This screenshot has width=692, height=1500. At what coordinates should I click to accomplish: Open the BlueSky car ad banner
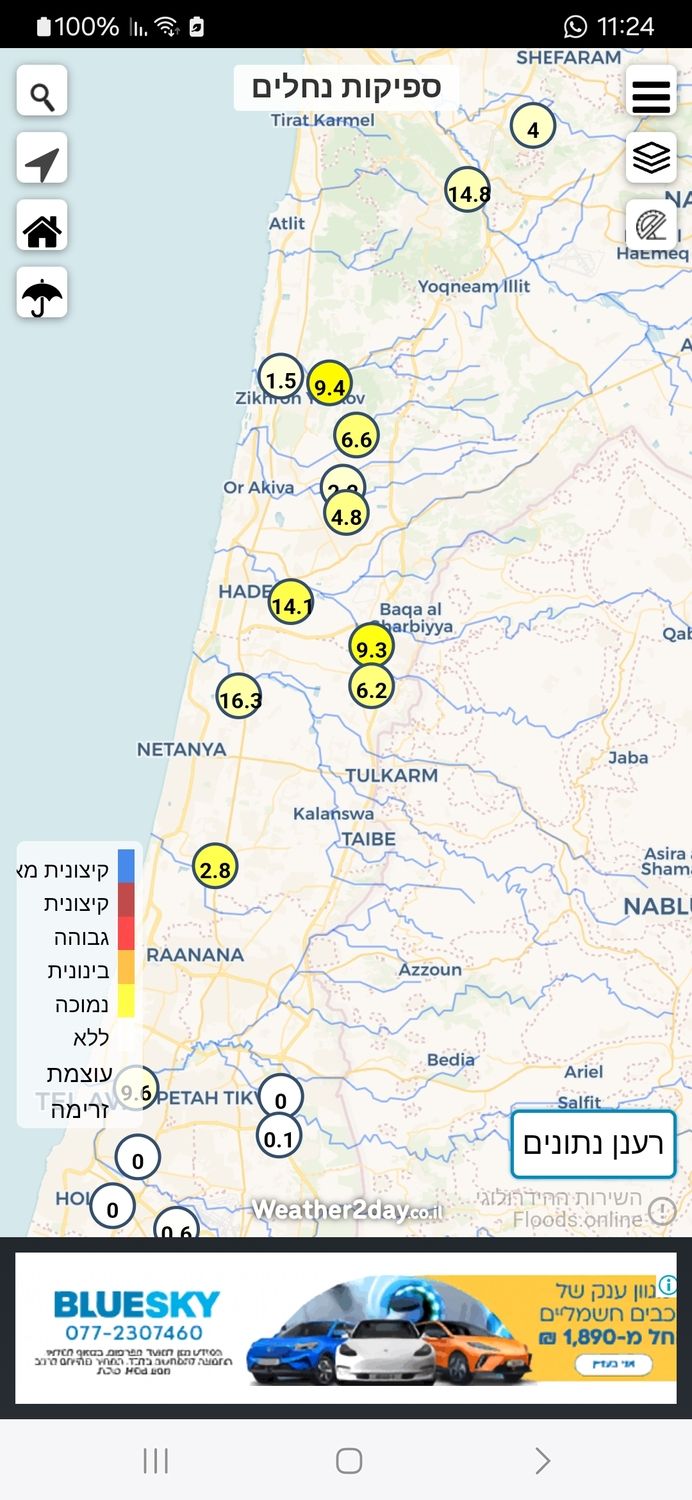345,1327
